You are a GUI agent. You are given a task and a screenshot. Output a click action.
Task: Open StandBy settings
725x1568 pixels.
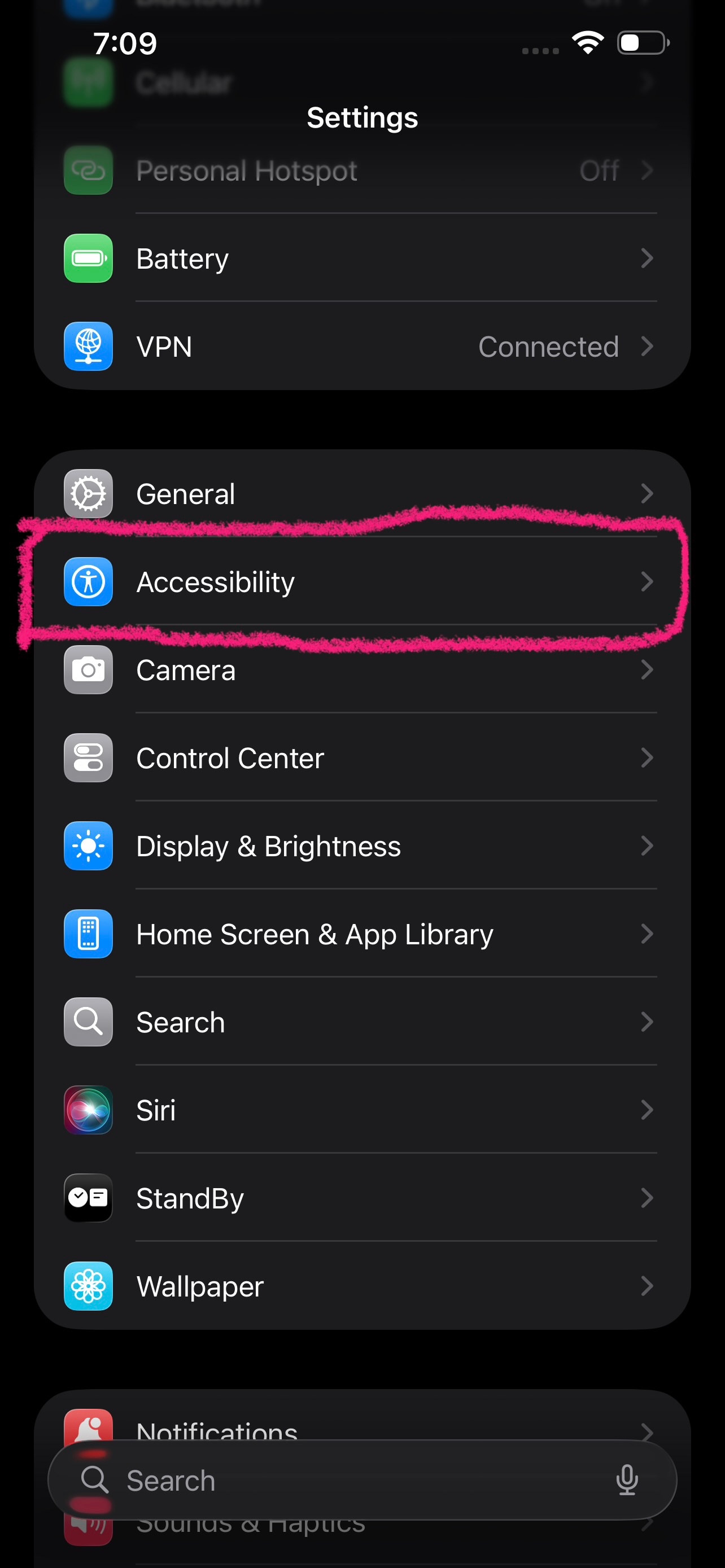point(362,1198)
